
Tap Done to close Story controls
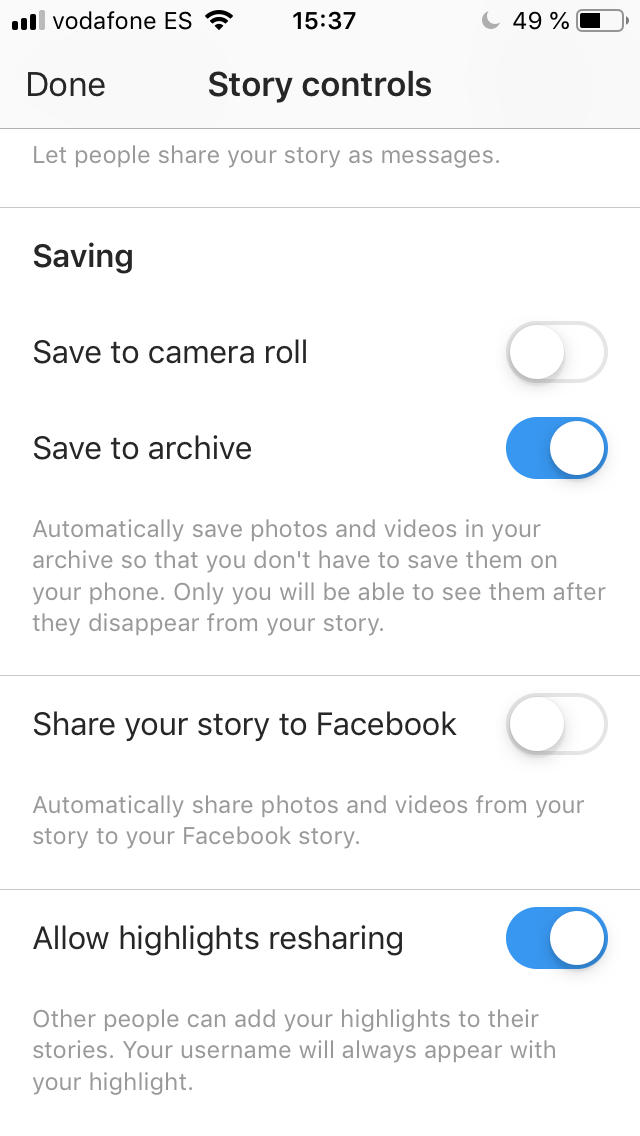click(66, 85)
